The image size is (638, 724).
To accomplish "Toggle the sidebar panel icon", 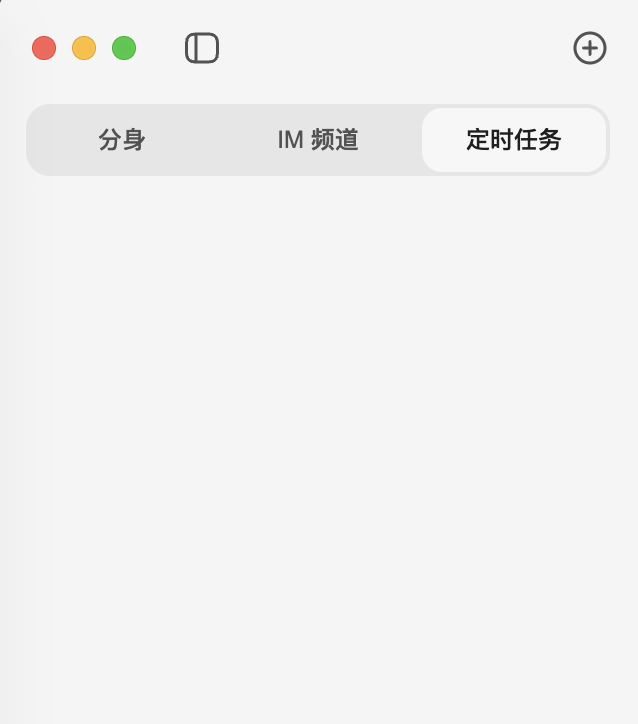I will click(x=202, y=48).
